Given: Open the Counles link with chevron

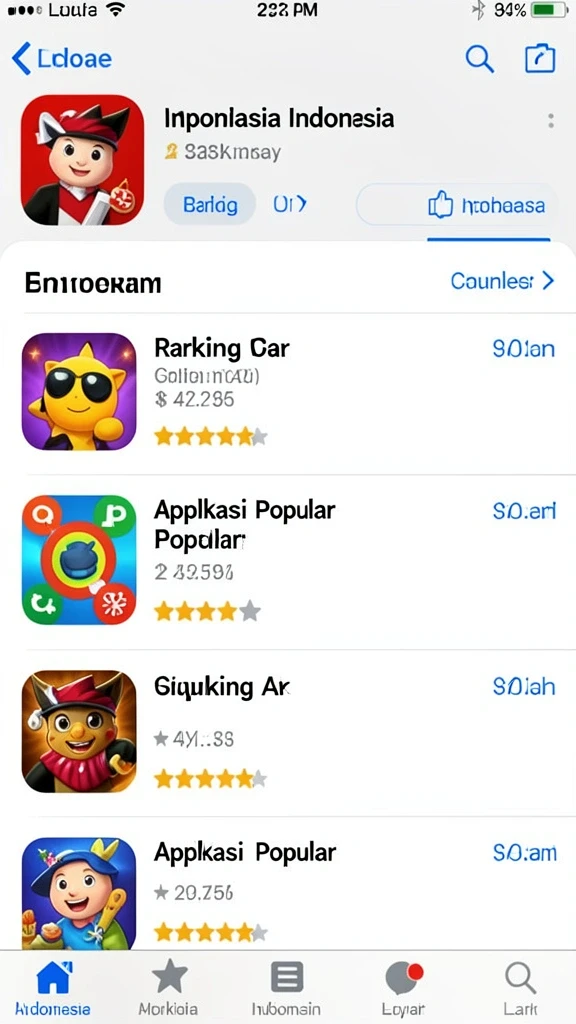Looking at the screenshot, I should pyautogui.click(x=502, y=281).
